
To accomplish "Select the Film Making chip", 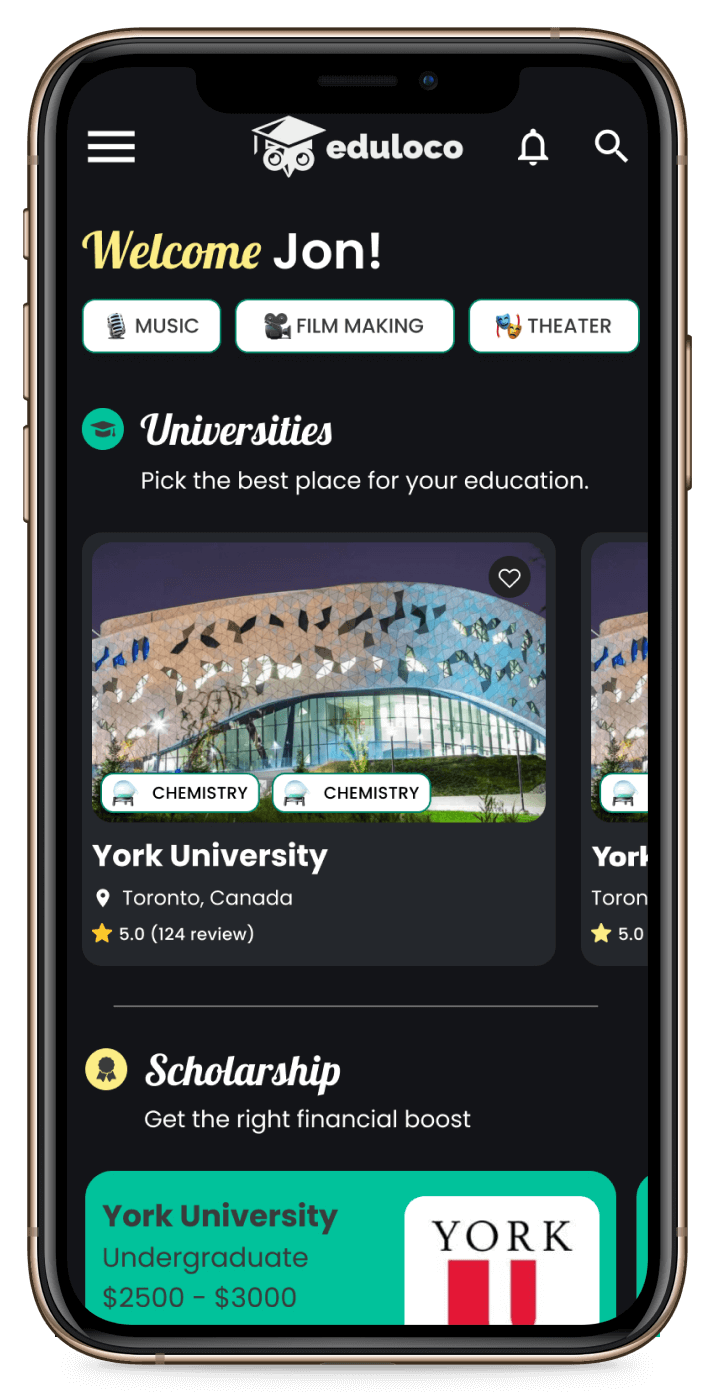I will point(345,326).
